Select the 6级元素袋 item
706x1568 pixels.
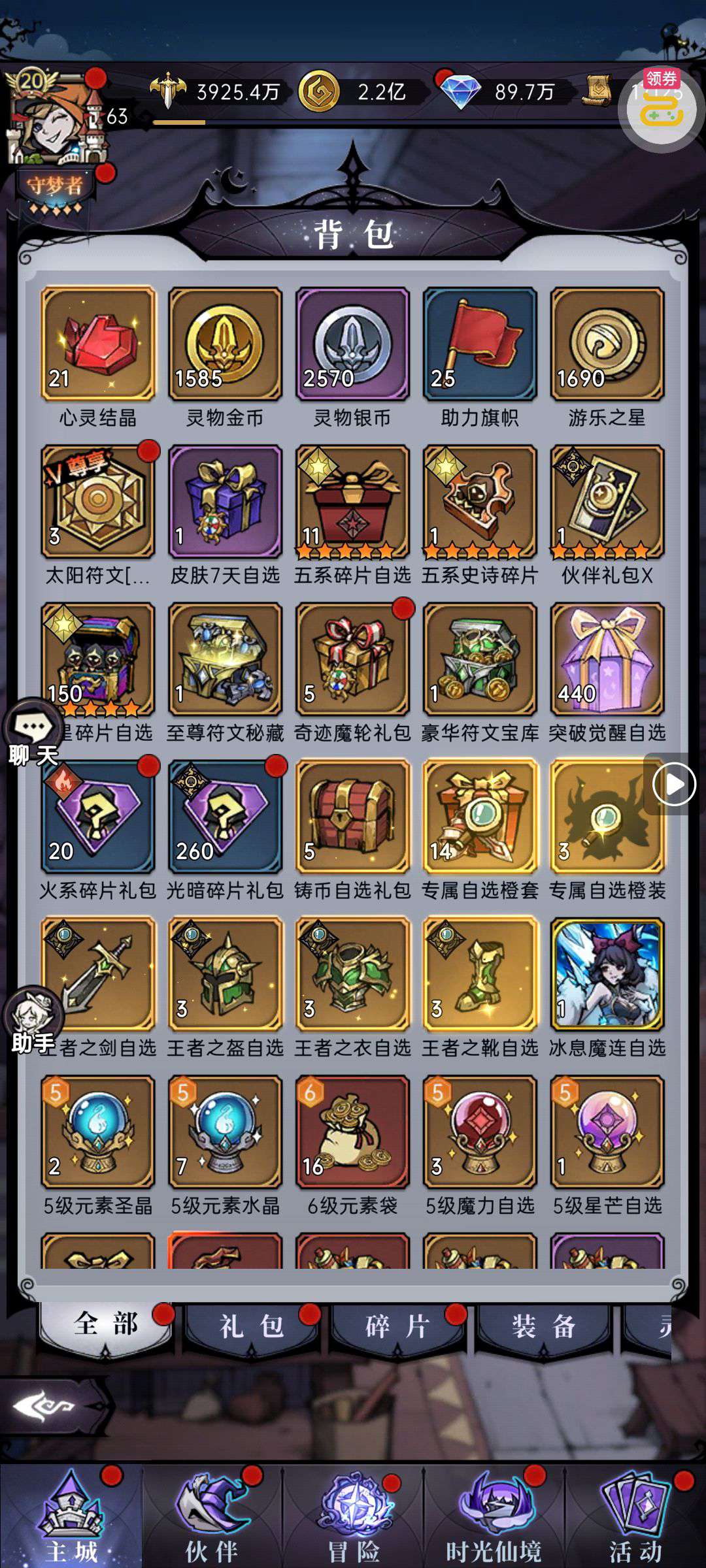pos(352,1131)
